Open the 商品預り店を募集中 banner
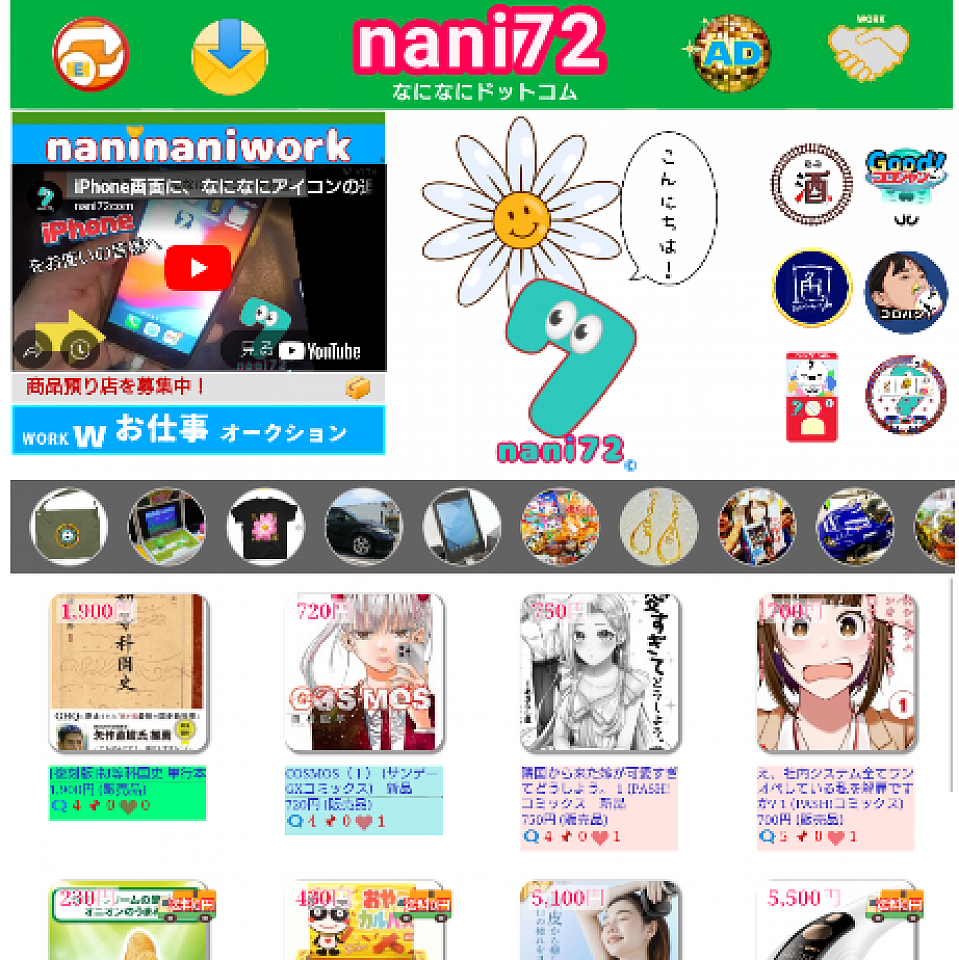Viewport: 959px width, 960px height. point(197,387)
